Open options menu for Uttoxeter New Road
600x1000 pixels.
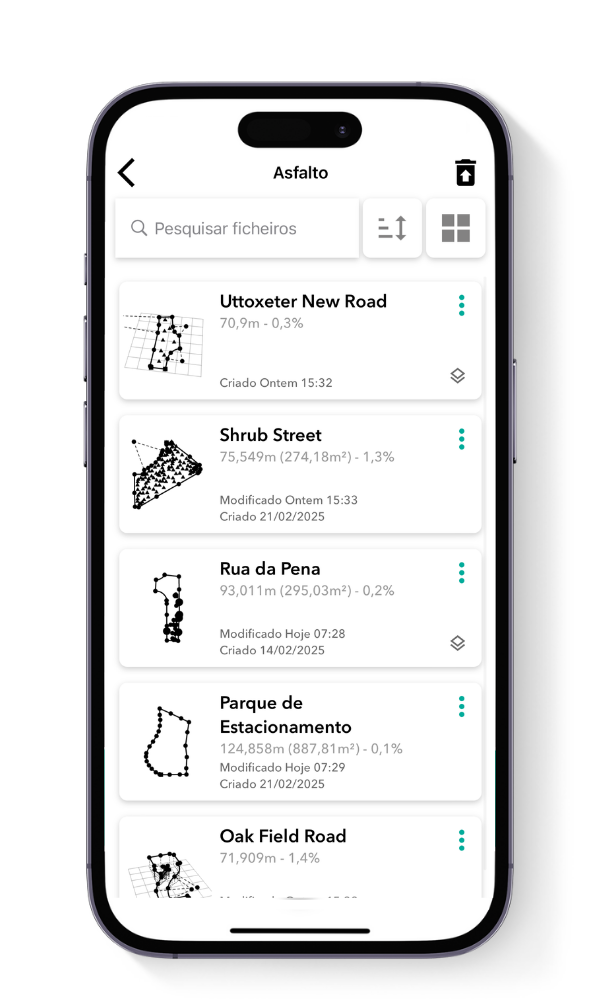(x=461, y=305)
